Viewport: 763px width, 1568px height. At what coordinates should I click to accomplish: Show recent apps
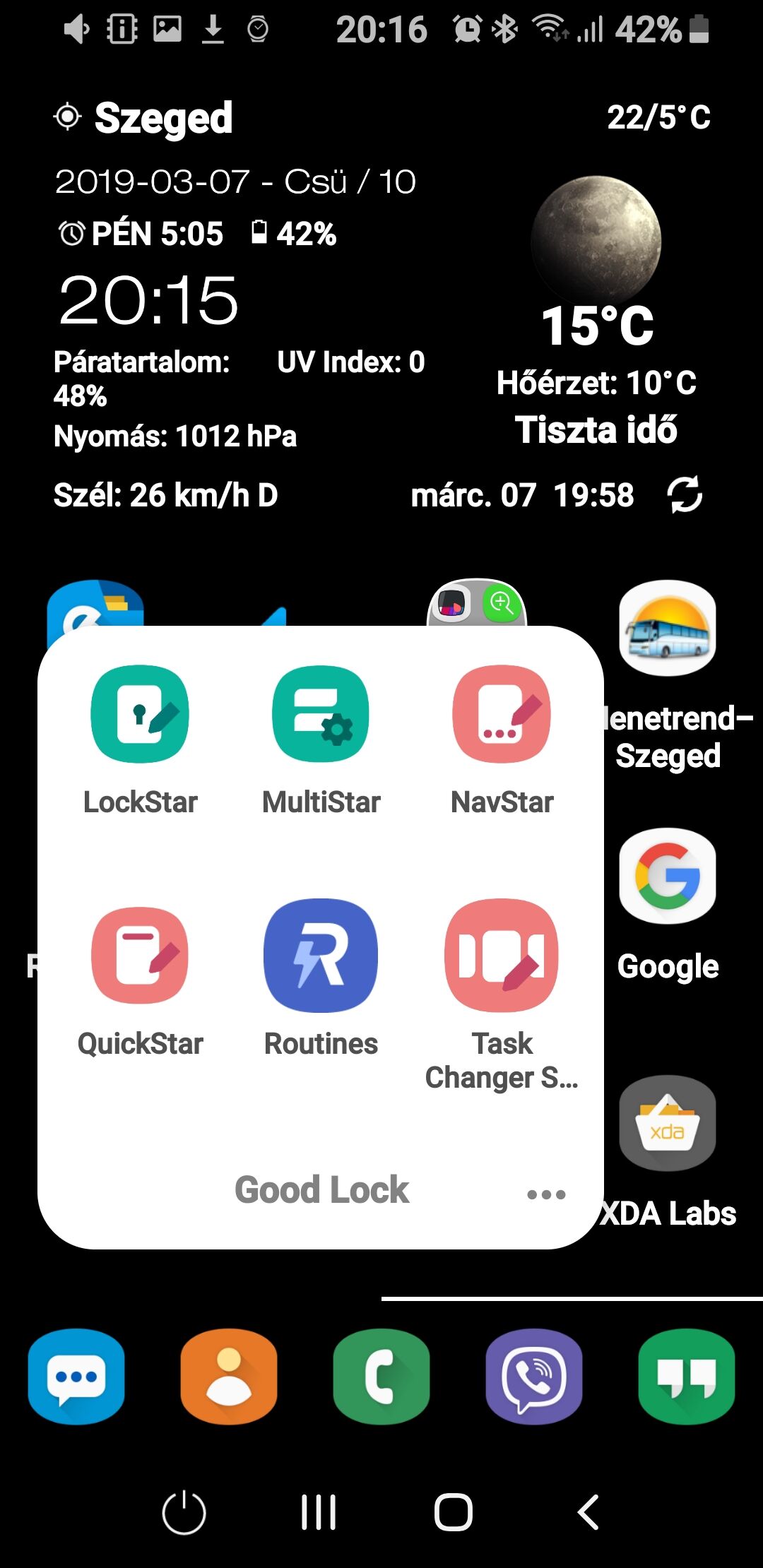pyautogui.click(x=319, y=1512)
